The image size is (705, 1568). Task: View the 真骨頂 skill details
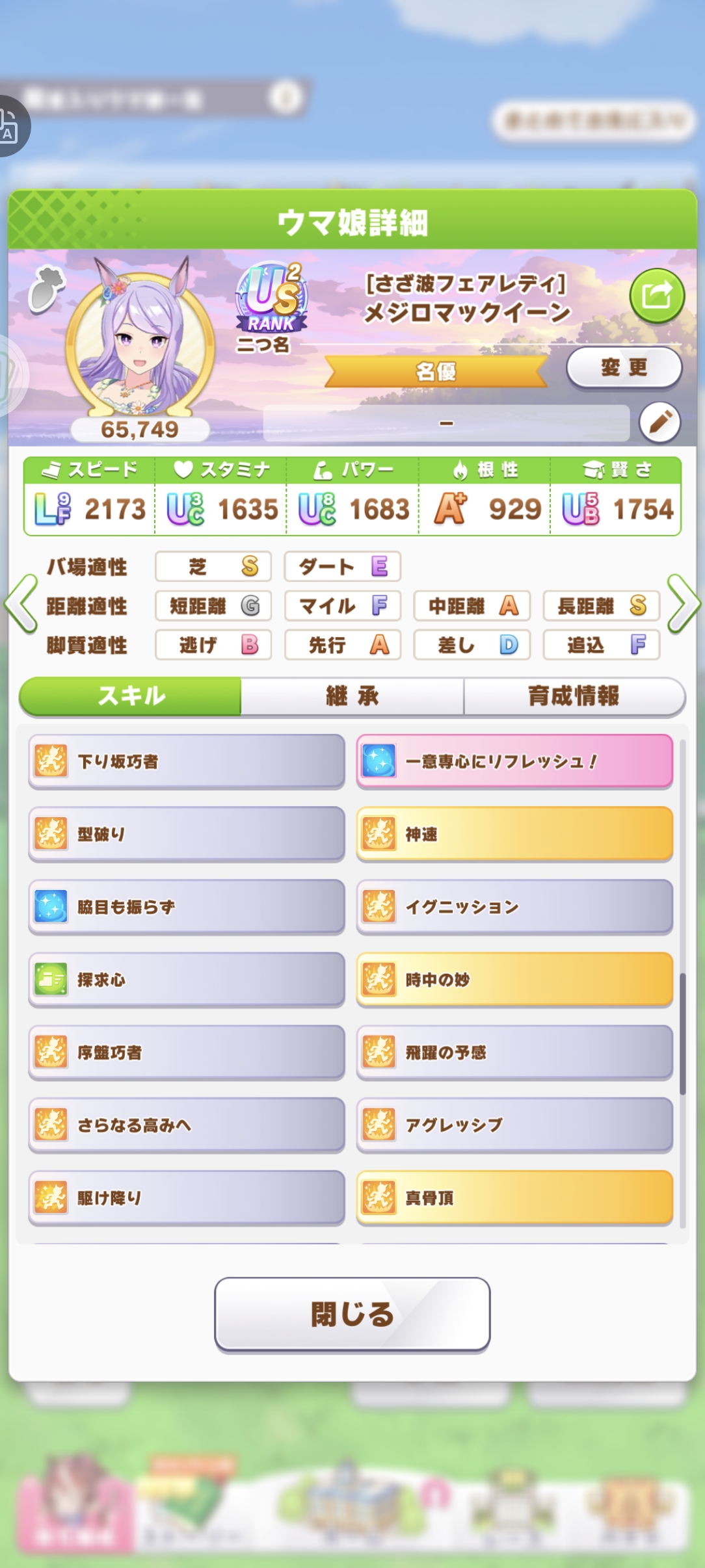[514, 1198]
